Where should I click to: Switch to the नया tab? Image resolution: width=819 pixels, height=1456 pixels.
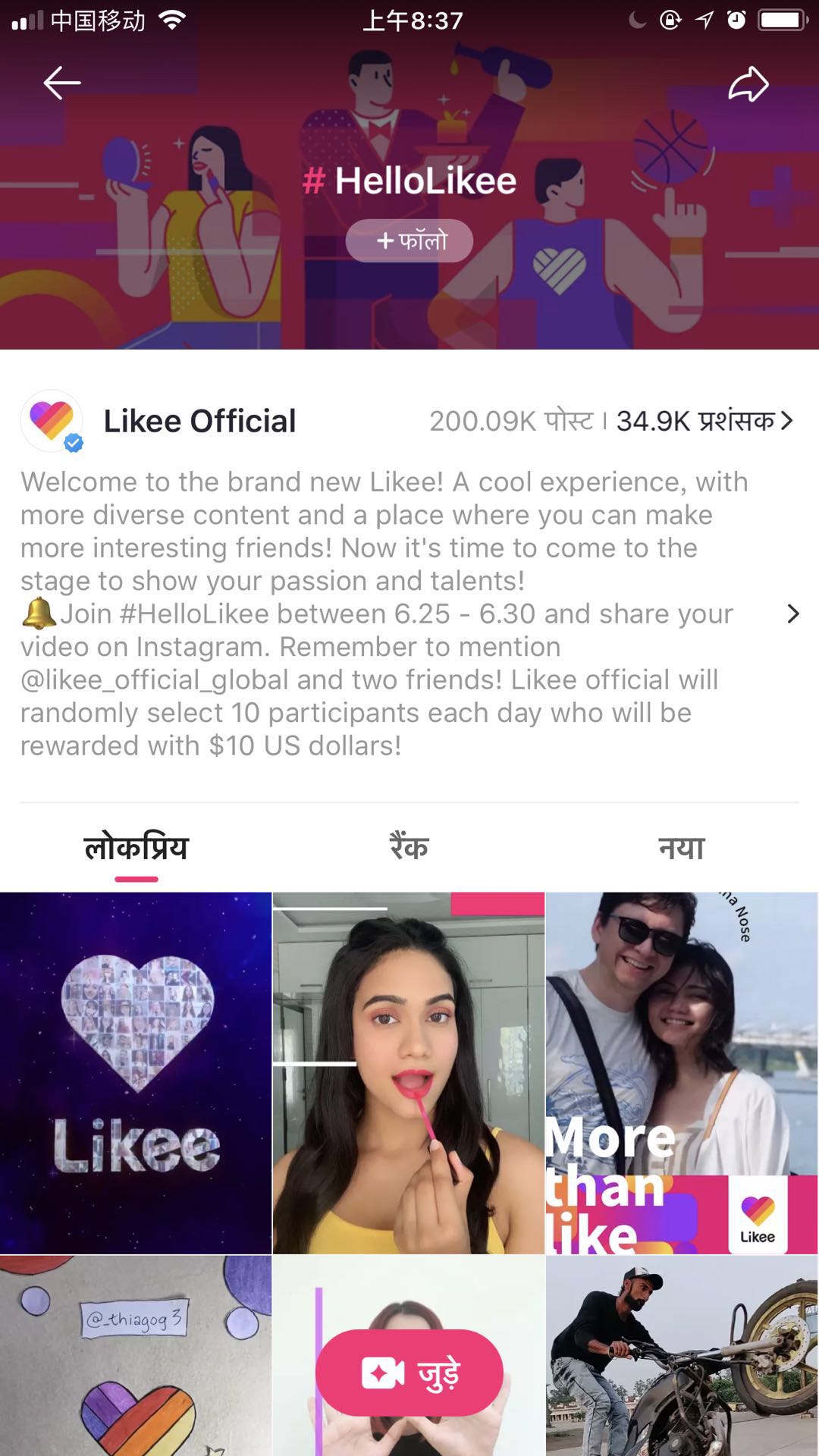point(681,848)
